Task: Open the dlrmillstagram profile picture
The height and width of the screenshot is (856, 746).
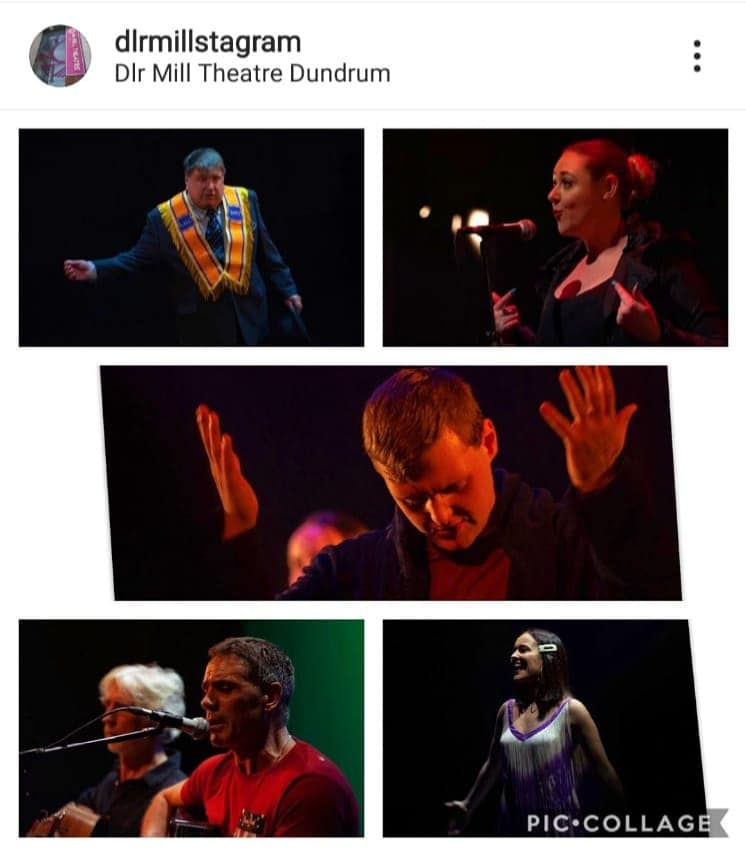Action: tap(60, 55)
